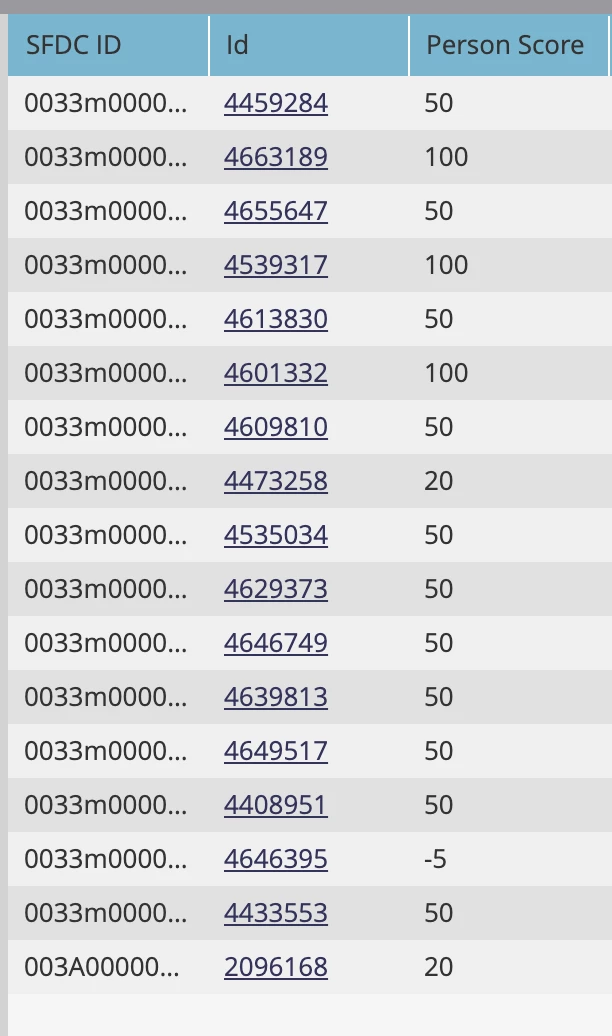Open record 4649517
Image resolution: width=612 pixels, height=1036 pixels.
coord(276,751)
